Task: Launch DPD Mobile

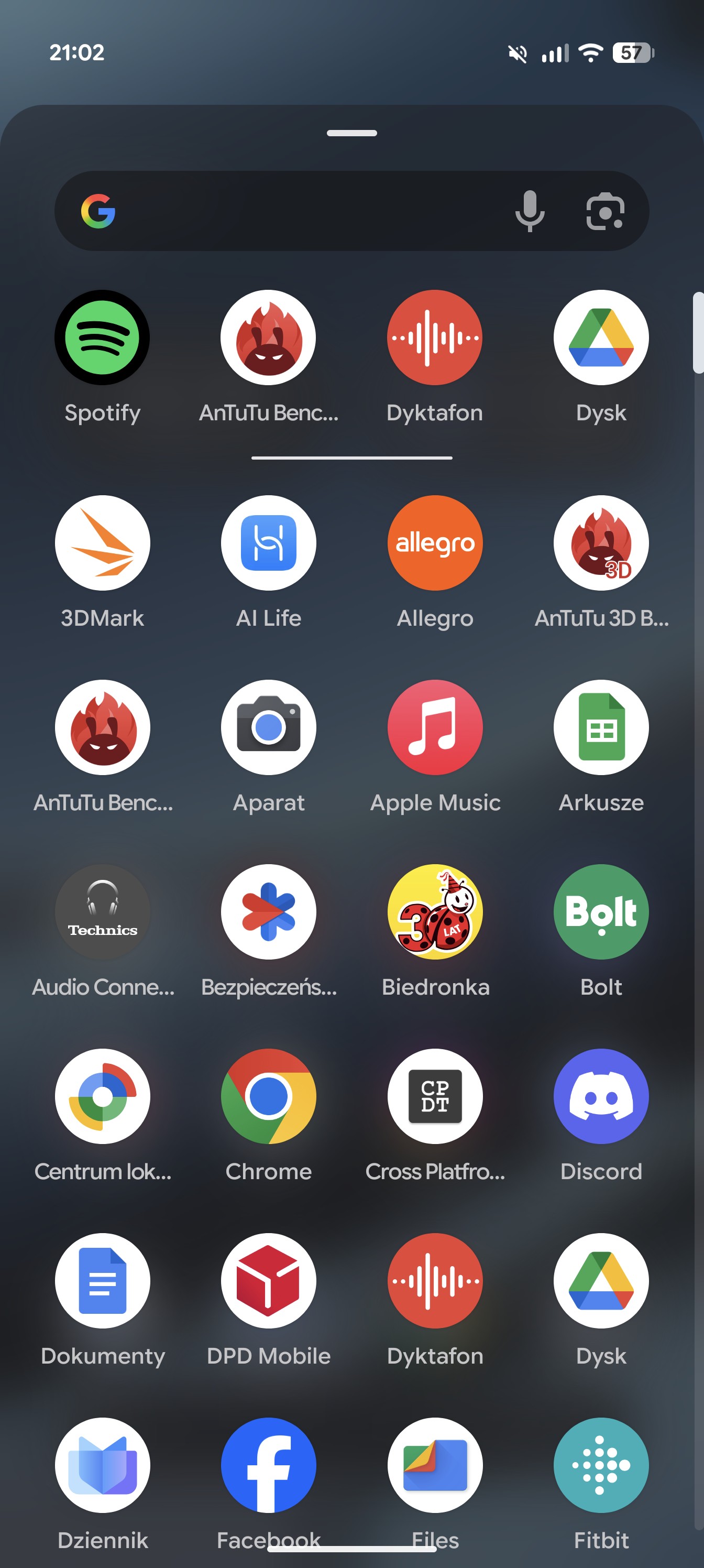Action: click(268, 1281)
